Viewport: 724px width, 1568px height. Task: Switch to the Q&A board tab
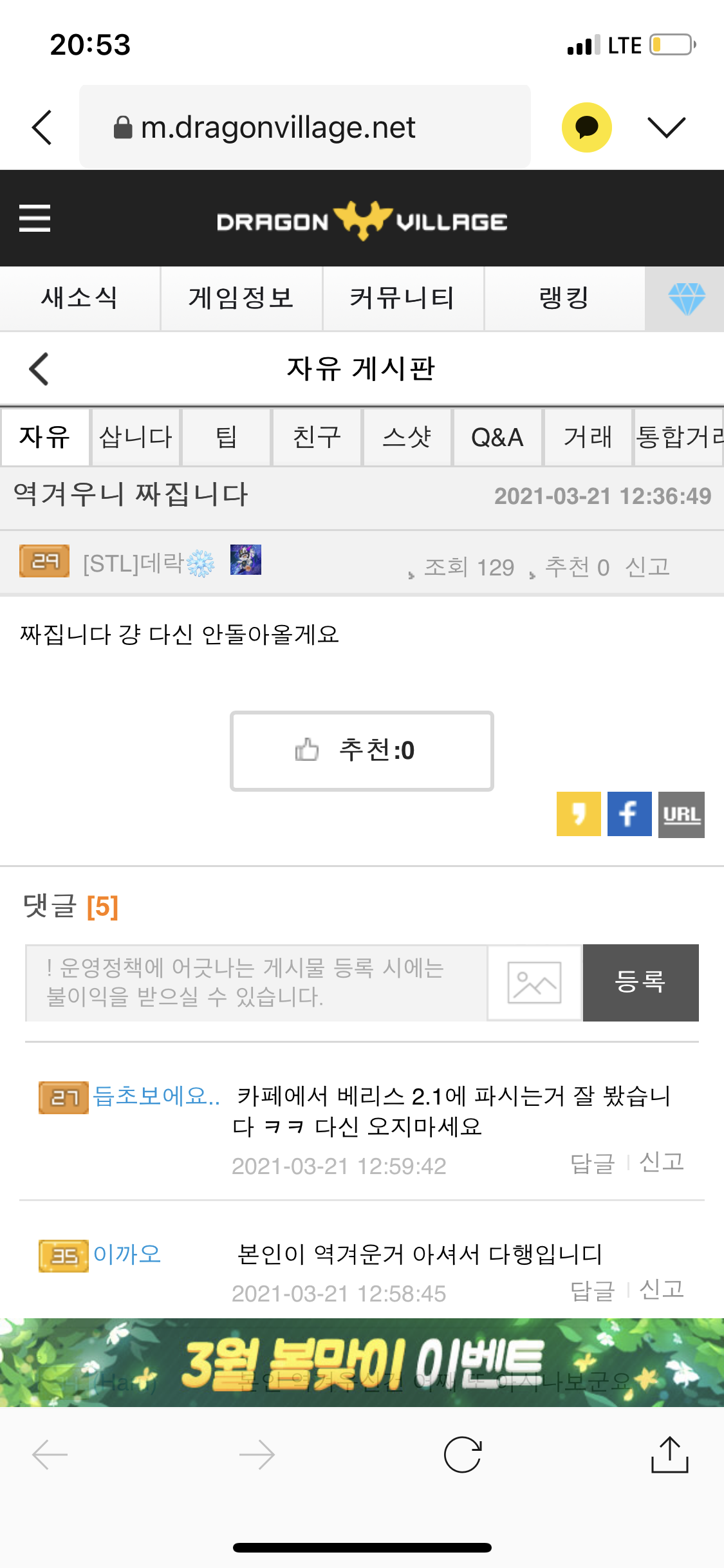pos(497,437)
